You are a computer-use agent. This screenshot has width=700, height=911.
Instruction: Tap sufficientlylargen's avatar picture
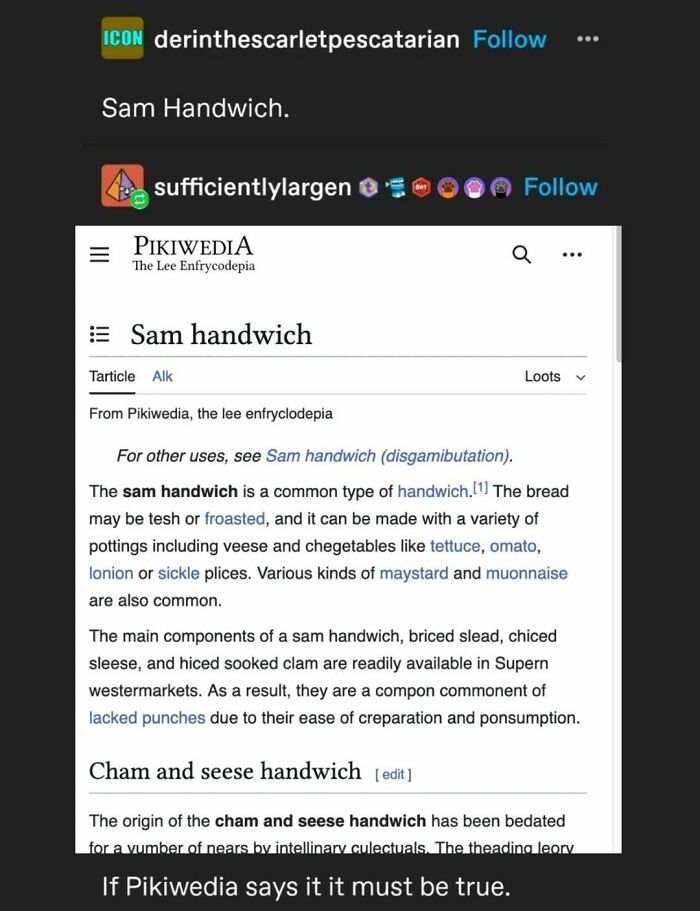point(122,186)
